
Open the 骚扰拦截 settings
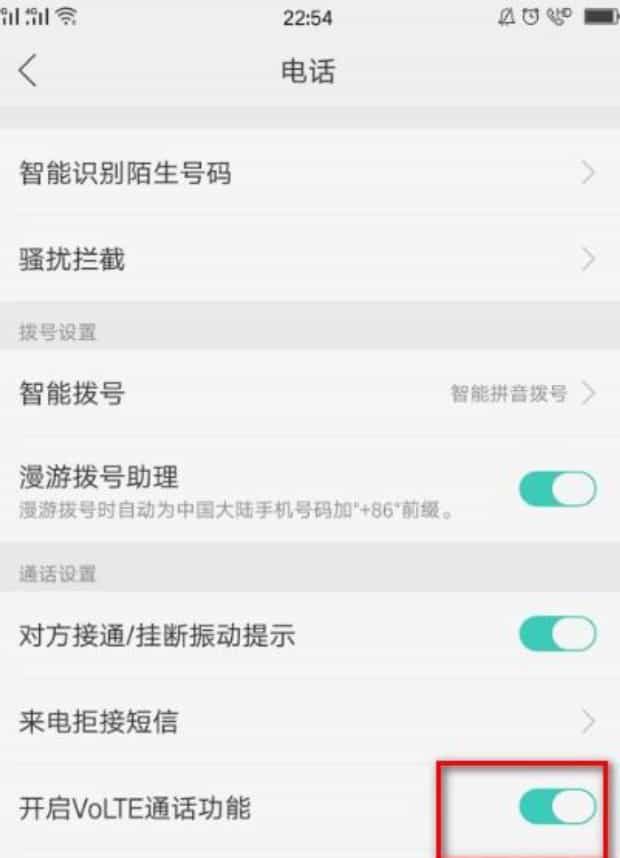tap(310, 260)
